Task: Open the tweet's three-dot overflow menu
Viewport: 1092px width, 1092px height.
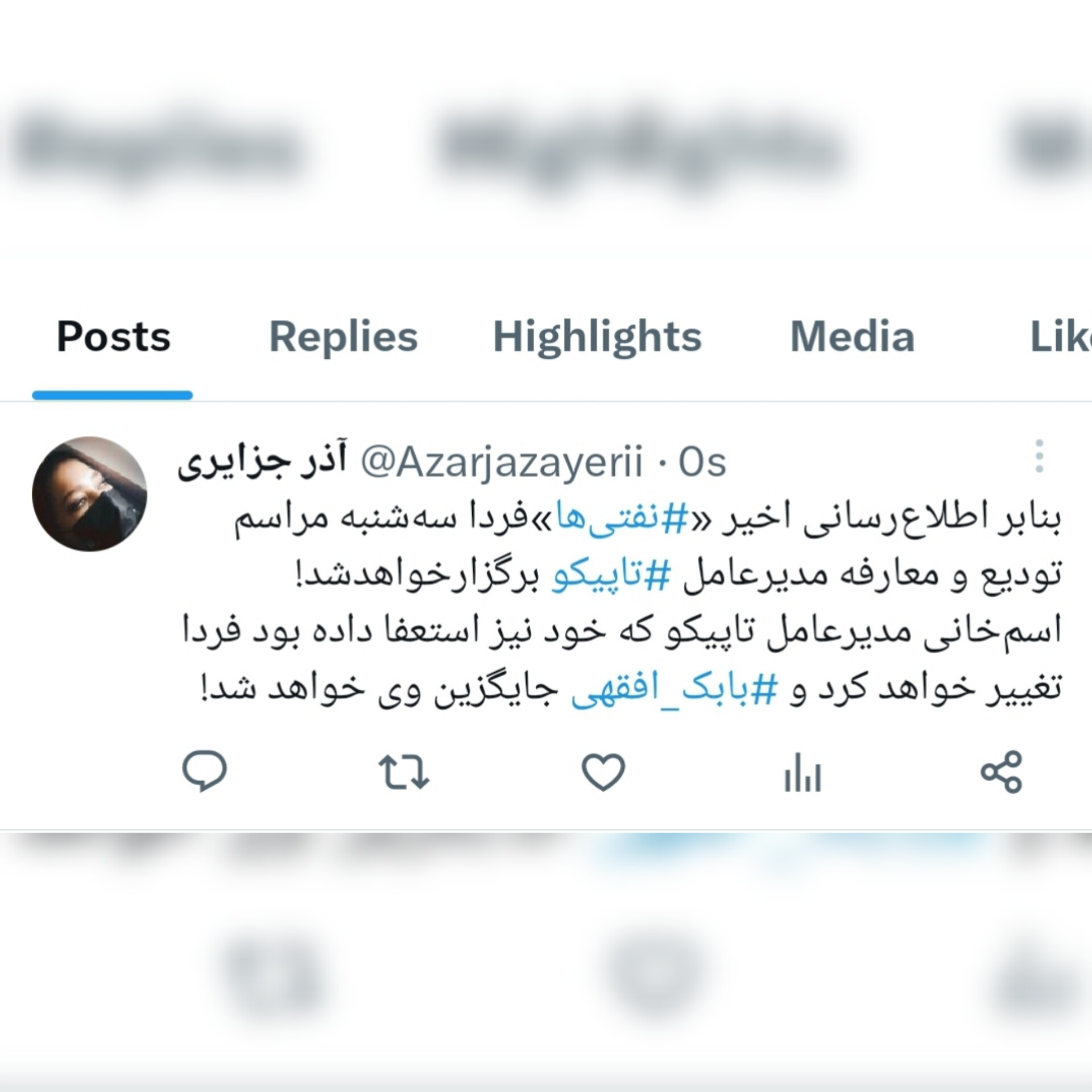Action: (1039, 456)
